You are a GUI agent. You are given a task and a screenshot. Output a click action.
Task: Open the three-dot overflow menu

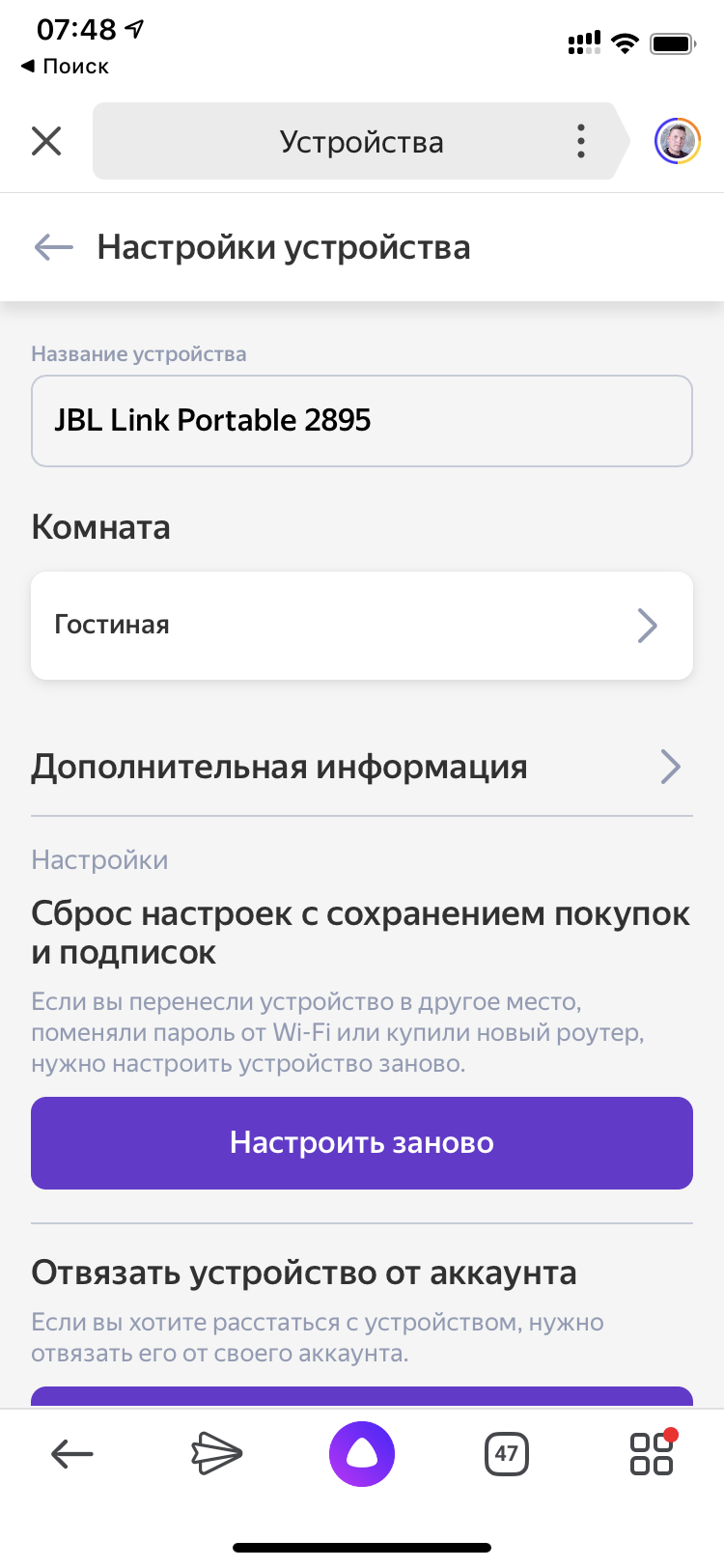click(580, 142)
